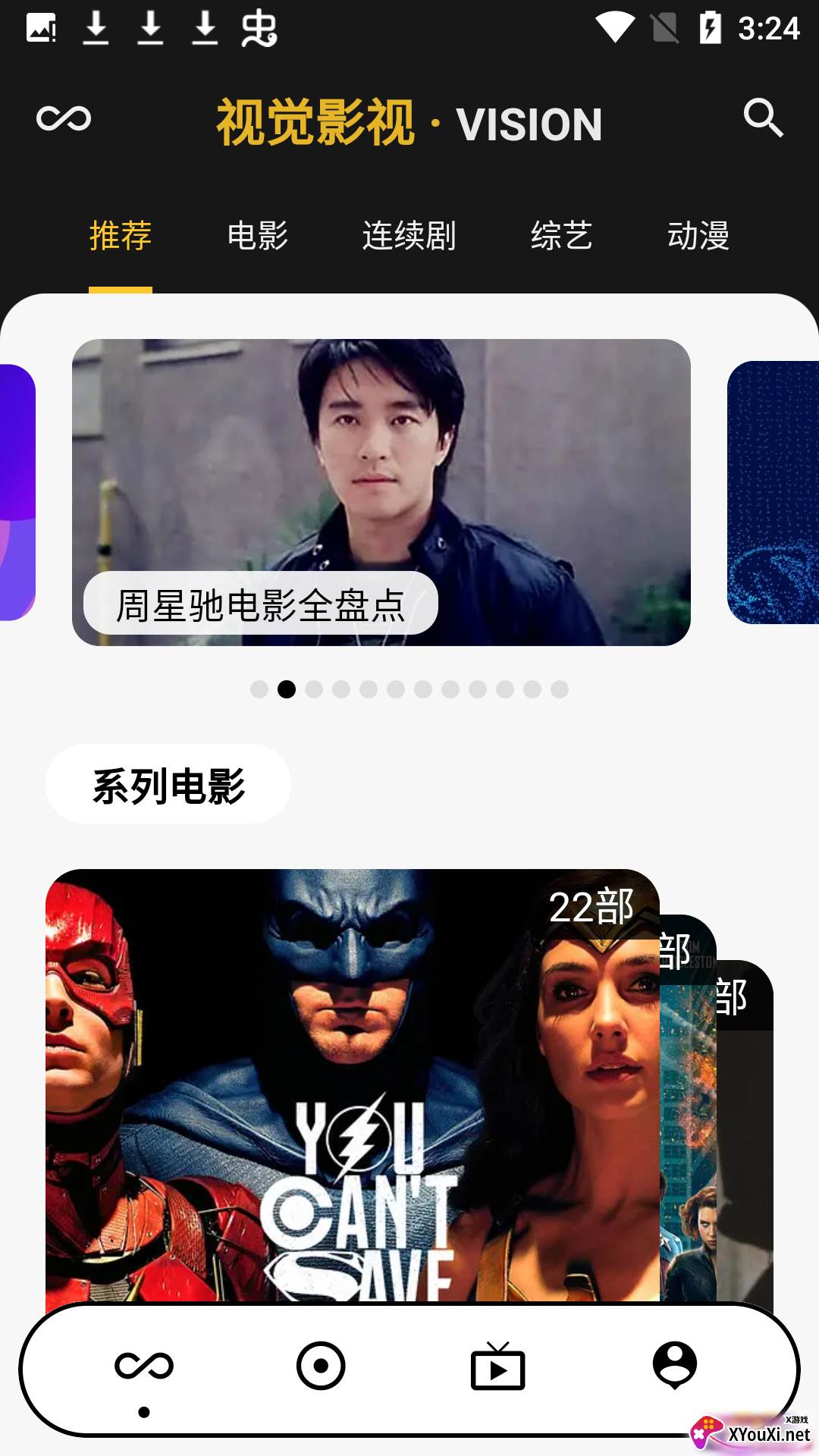This screenshot has height=1456, width=819.
Task: Tap the infinity logo icon in header
Action: (x=64, y=118)
